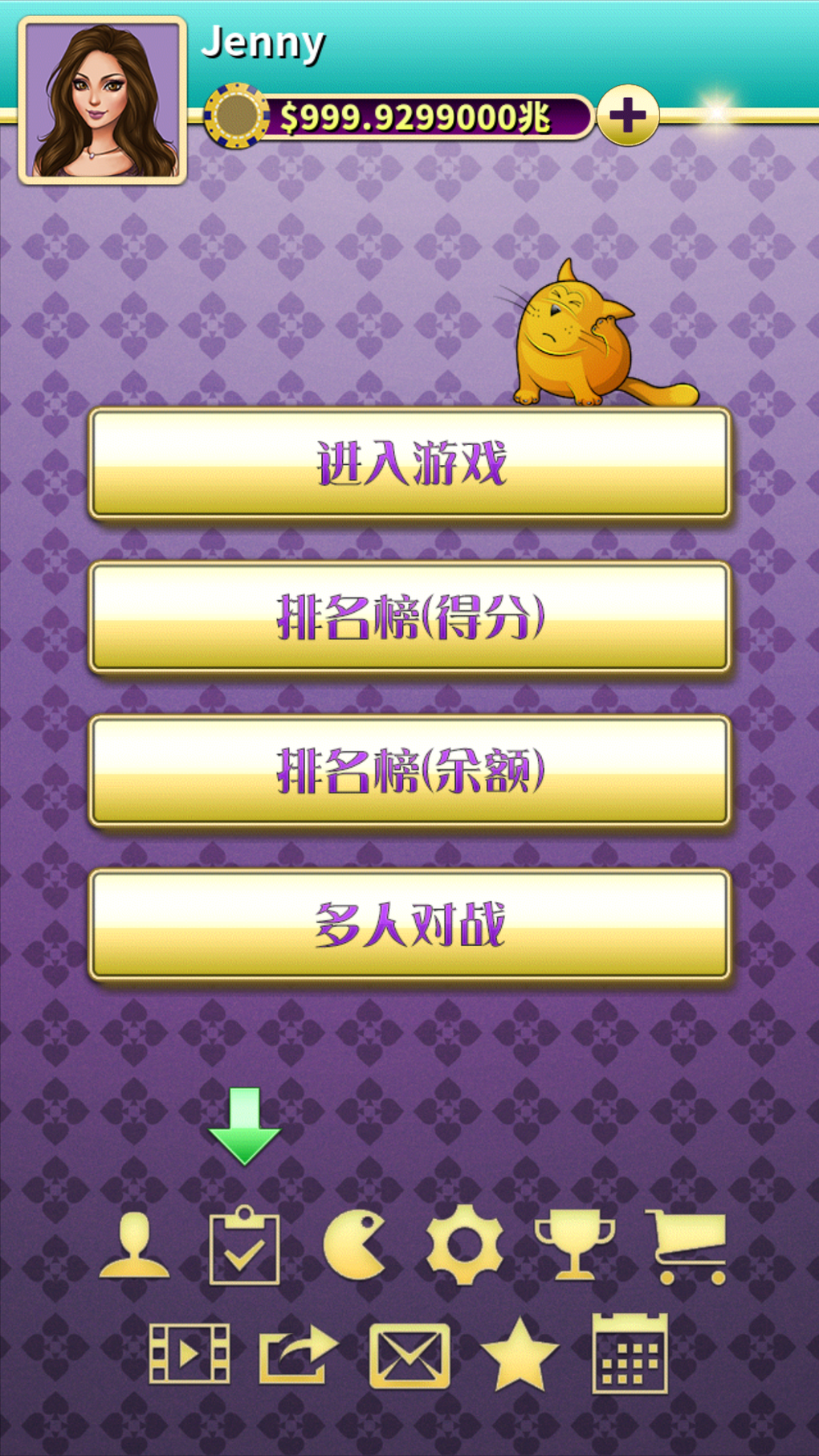Tap the 进入游戏 button to enter the game

(x=409, y=463)
